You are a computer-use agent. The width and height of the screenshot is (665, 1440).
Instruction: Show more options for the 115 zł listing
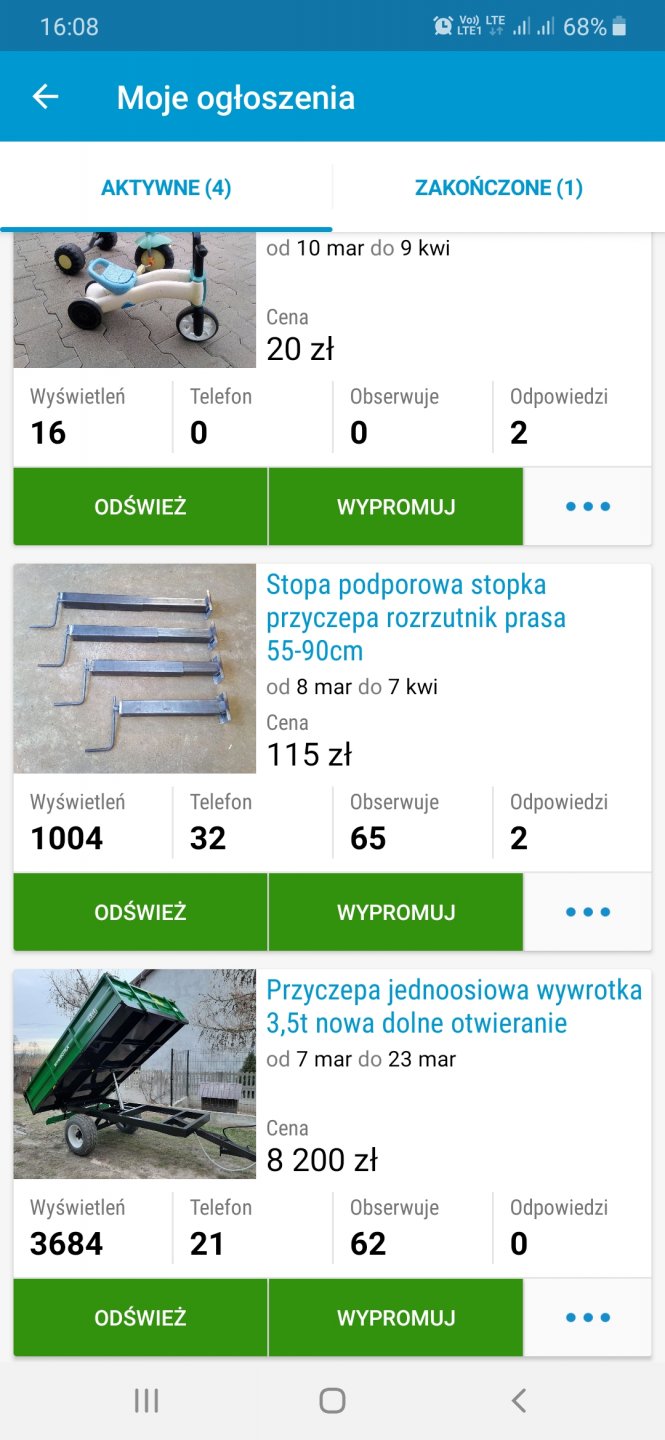point(588,912)
